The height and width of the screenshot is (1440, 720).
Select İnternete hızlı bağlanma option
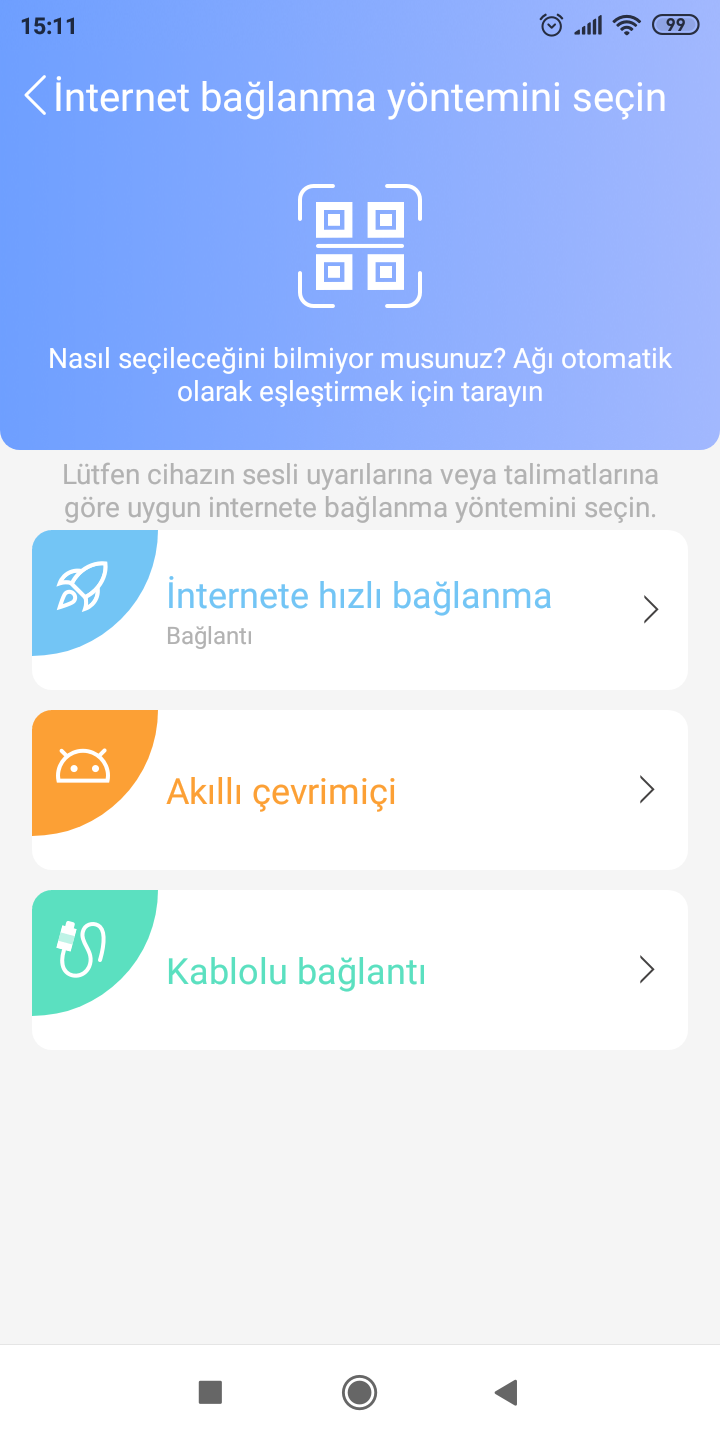point(360,609)
